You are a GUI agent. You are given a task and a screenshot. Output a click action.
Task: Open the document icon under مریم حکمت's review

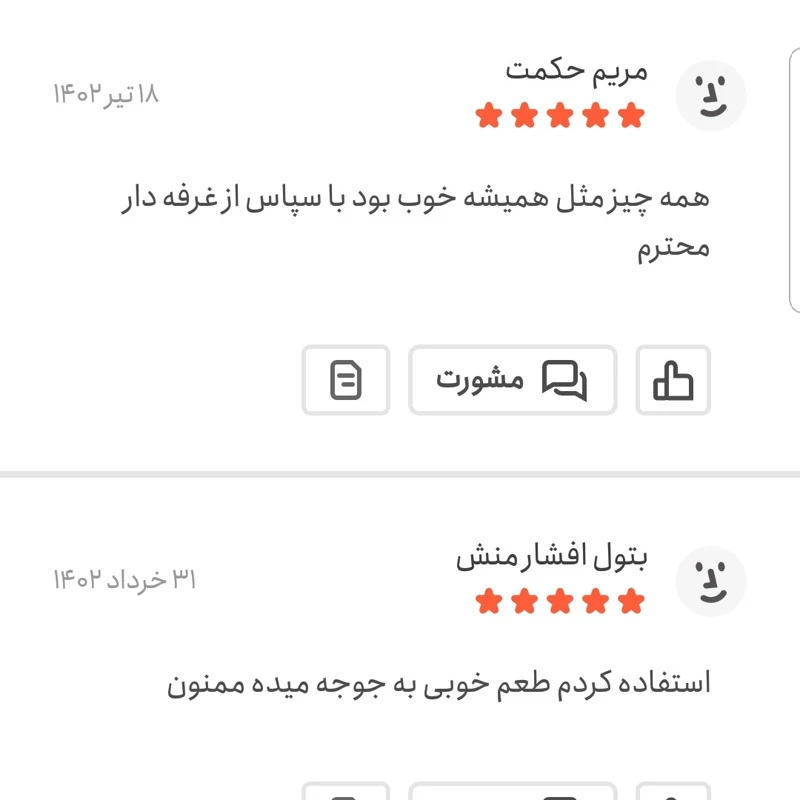pos(346,380)
